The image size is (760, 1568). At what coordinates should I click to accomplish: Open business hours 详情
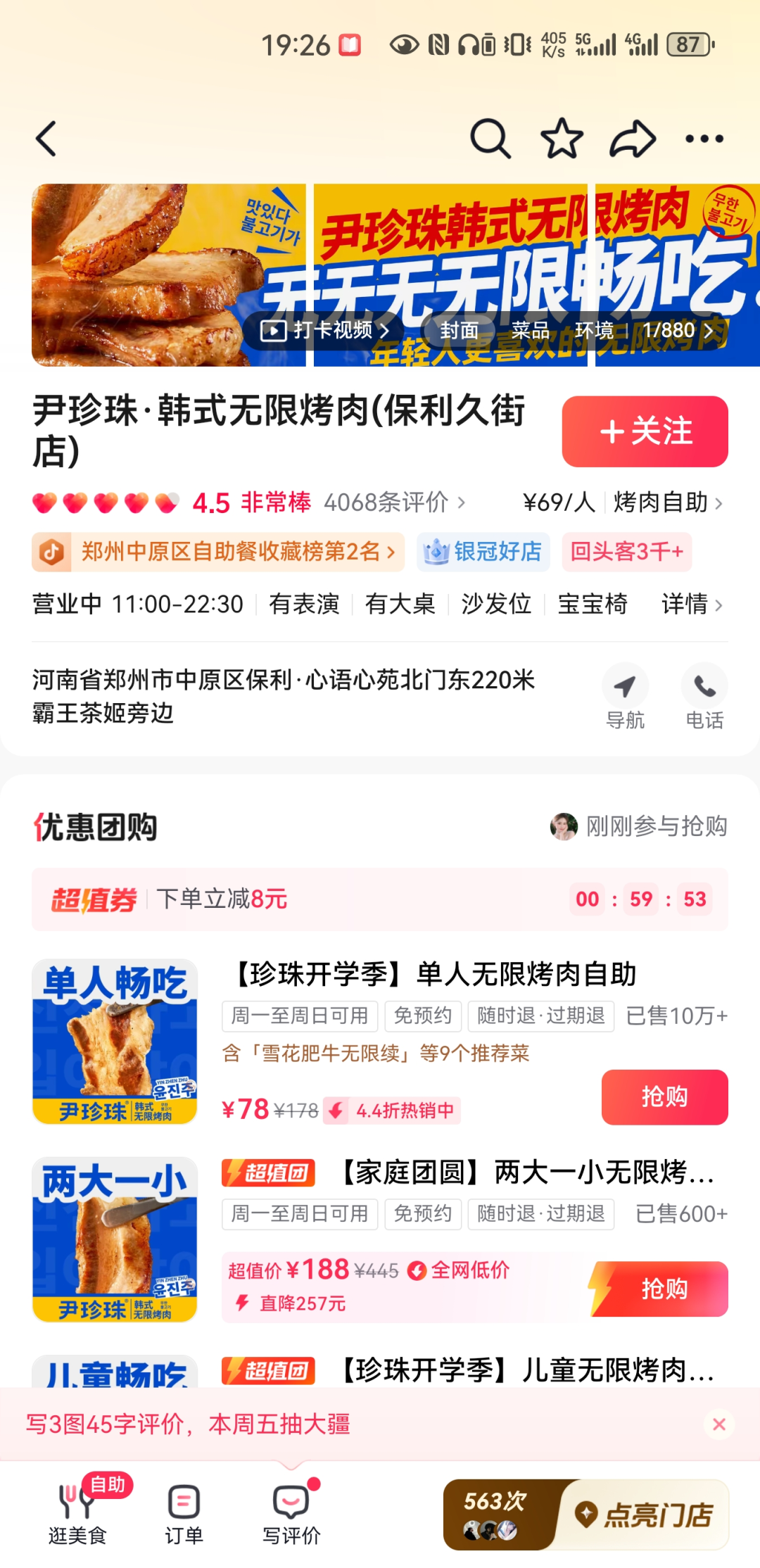(x=692, y=604)
